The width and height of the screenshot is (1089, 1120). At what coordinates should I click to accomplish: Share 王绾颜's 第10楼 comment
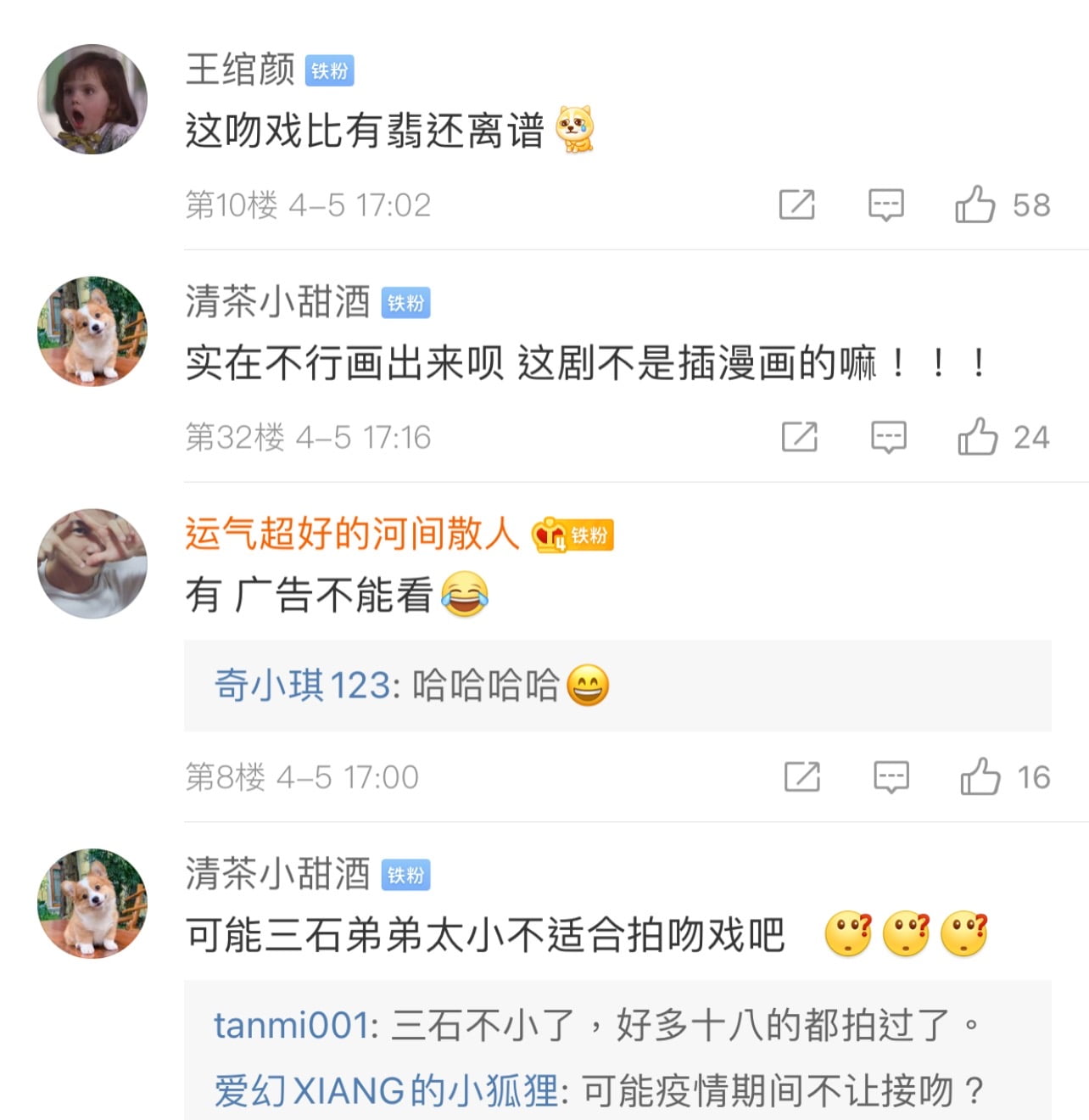796,204
